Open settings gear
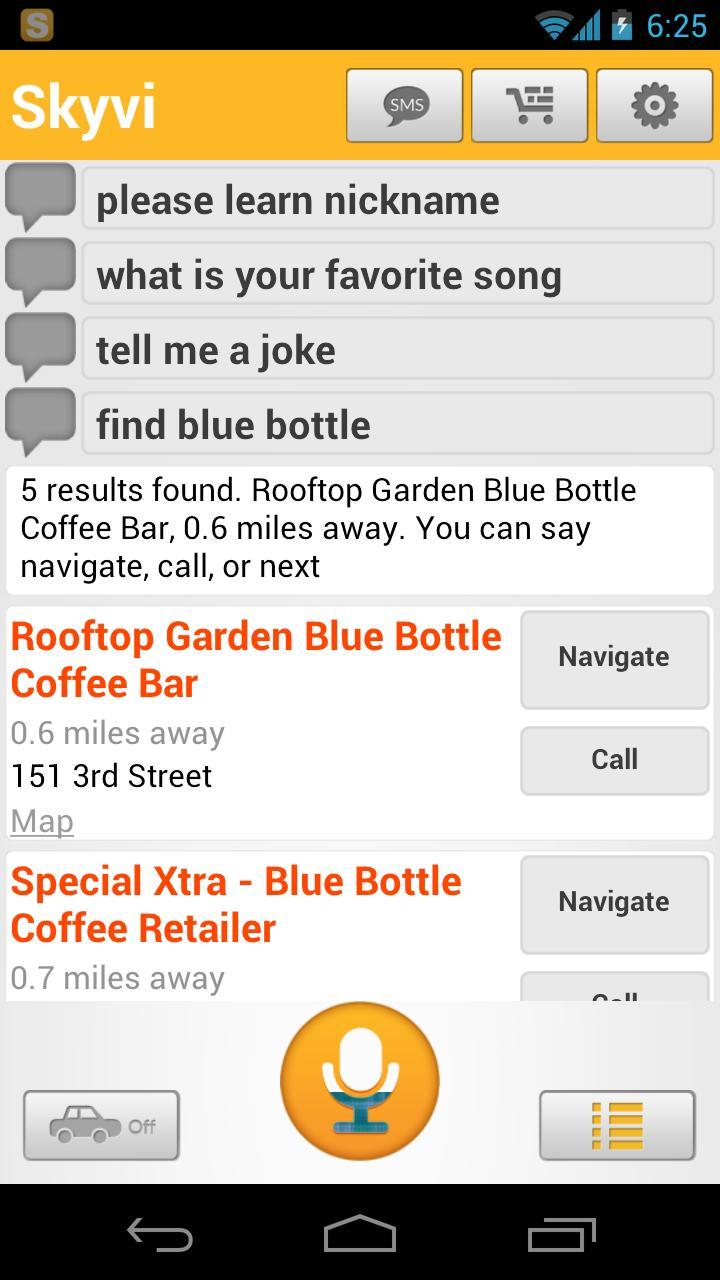Viewport: 720px width, 1280px height. [x=654, y=105]
